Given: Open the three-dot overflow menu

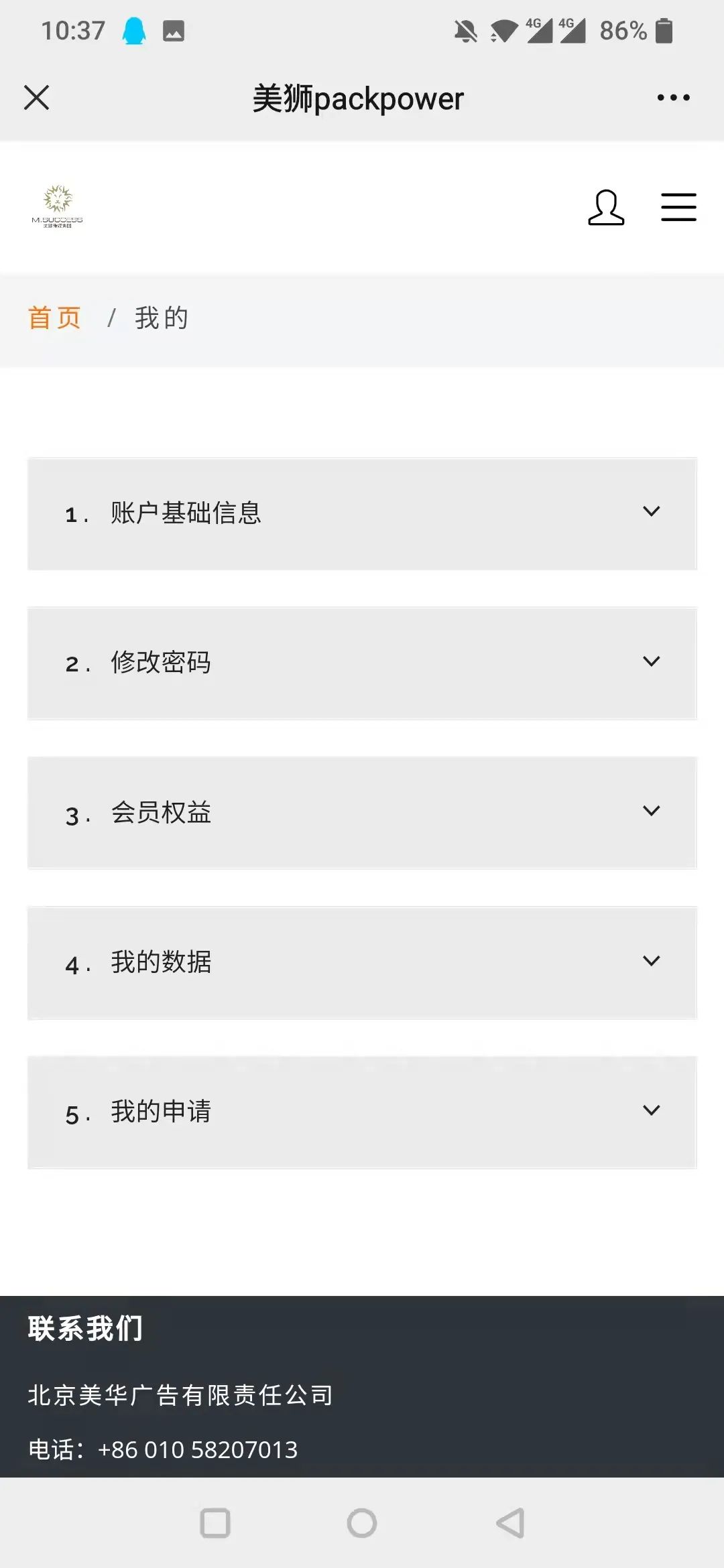Looking at the screenshot, I should point(673,98).
